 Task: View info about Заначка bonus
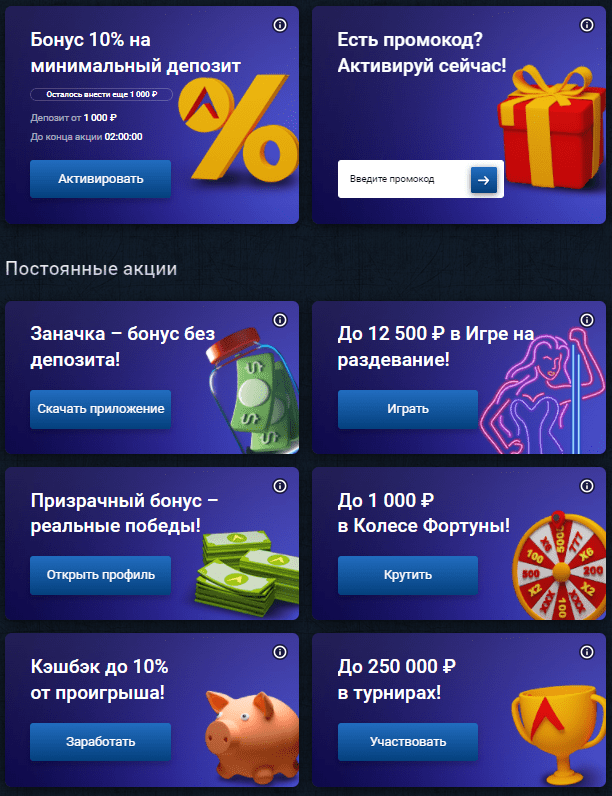pyautogui.click(x=279, y=320)
